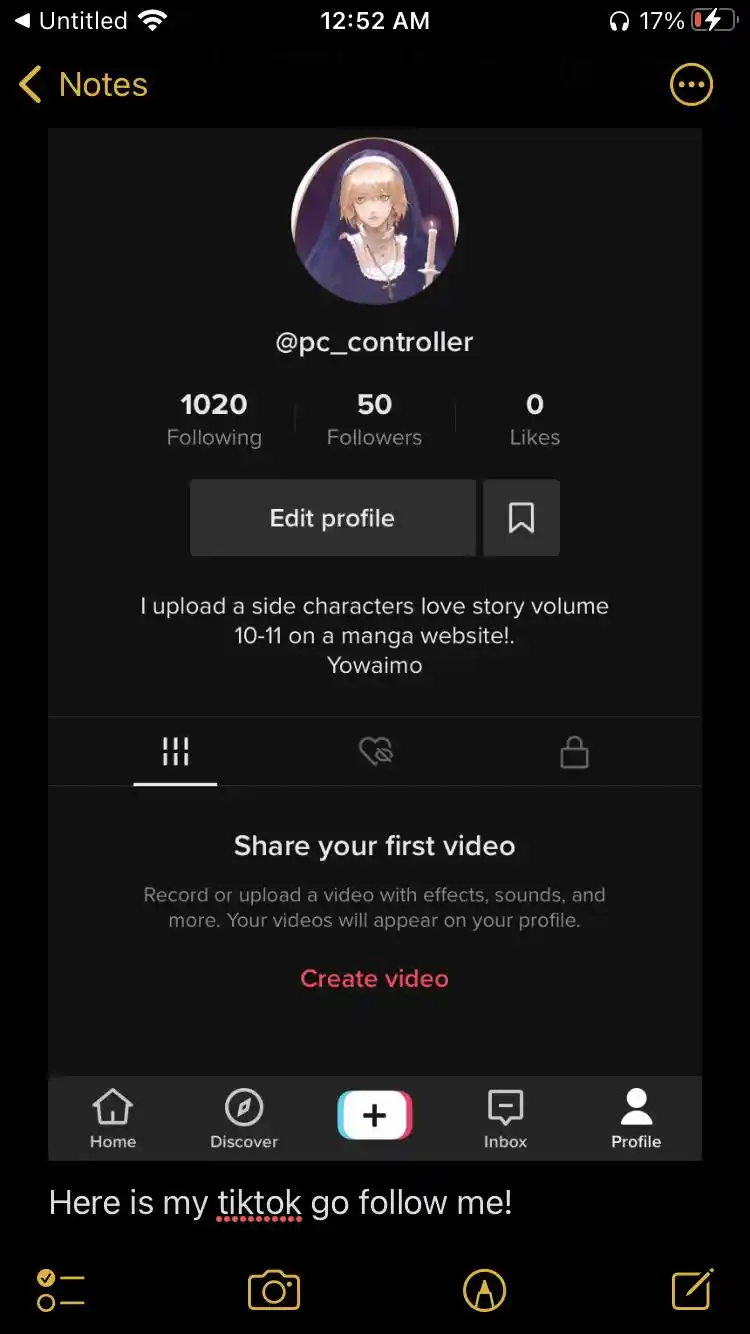Image resolution: width=750 pixels, height=1334 pixels.
Task: Go back to the Notes list
Action: pos(83,85)
